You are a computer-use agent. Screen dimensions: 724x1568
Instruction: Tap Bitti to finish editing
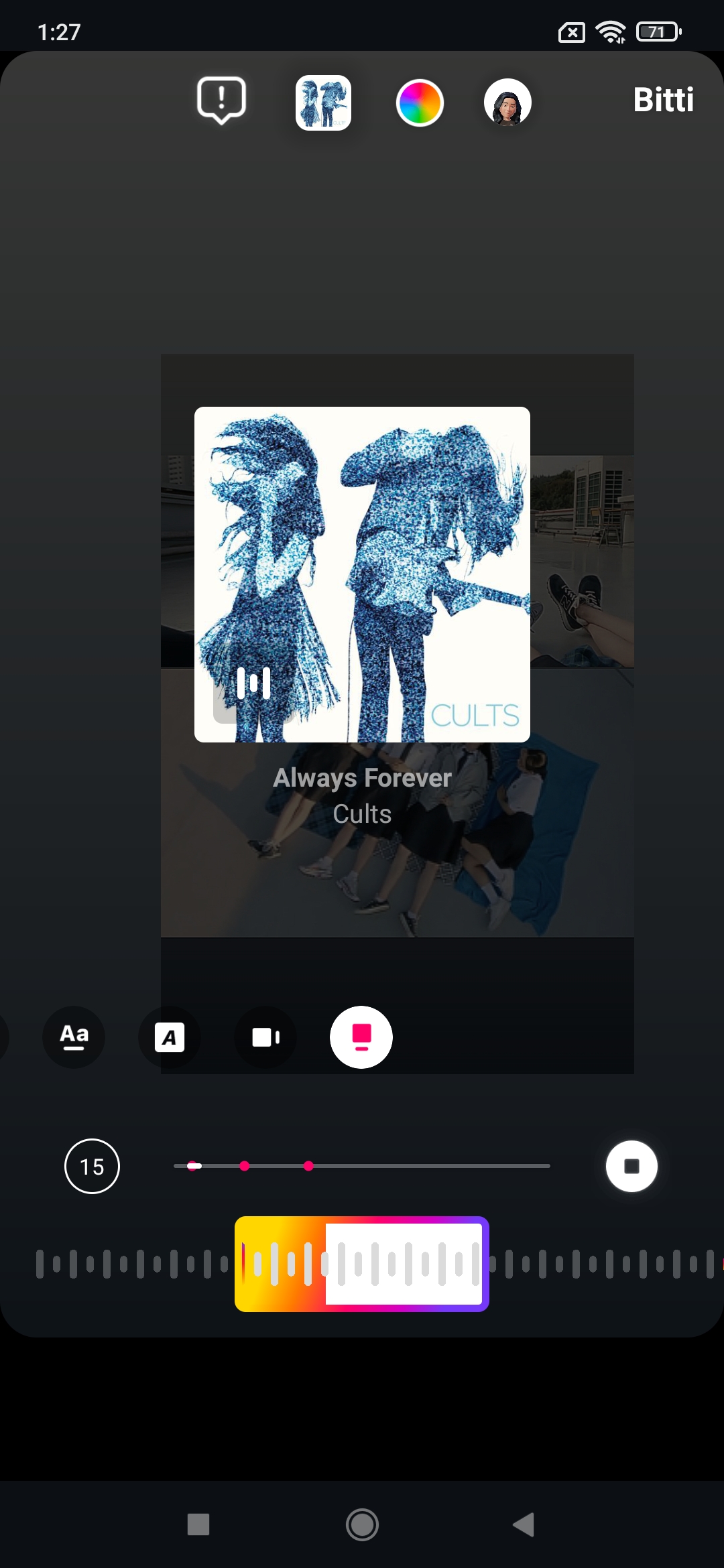[663, 100]
